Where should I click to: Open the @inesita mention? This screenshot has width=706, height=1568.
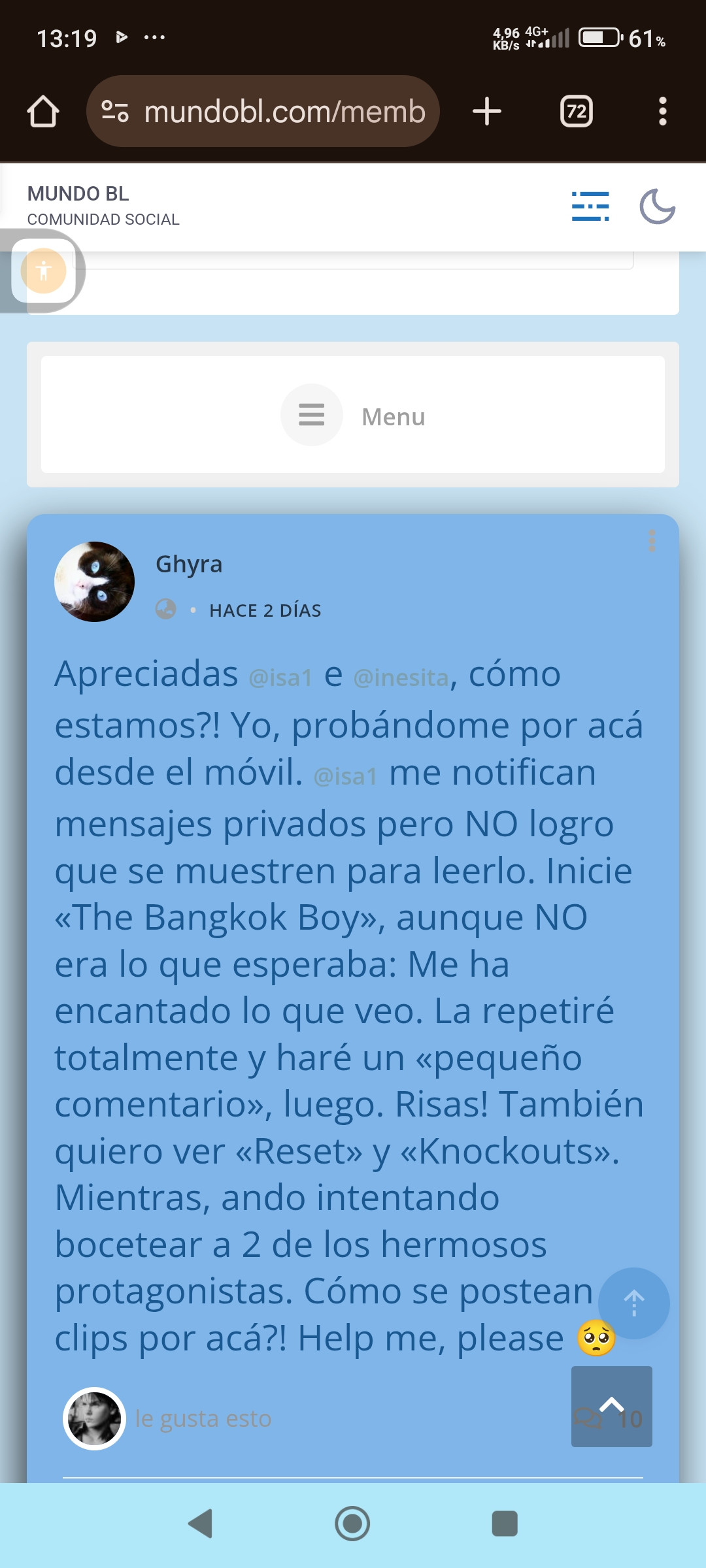(x=401, y=678)
